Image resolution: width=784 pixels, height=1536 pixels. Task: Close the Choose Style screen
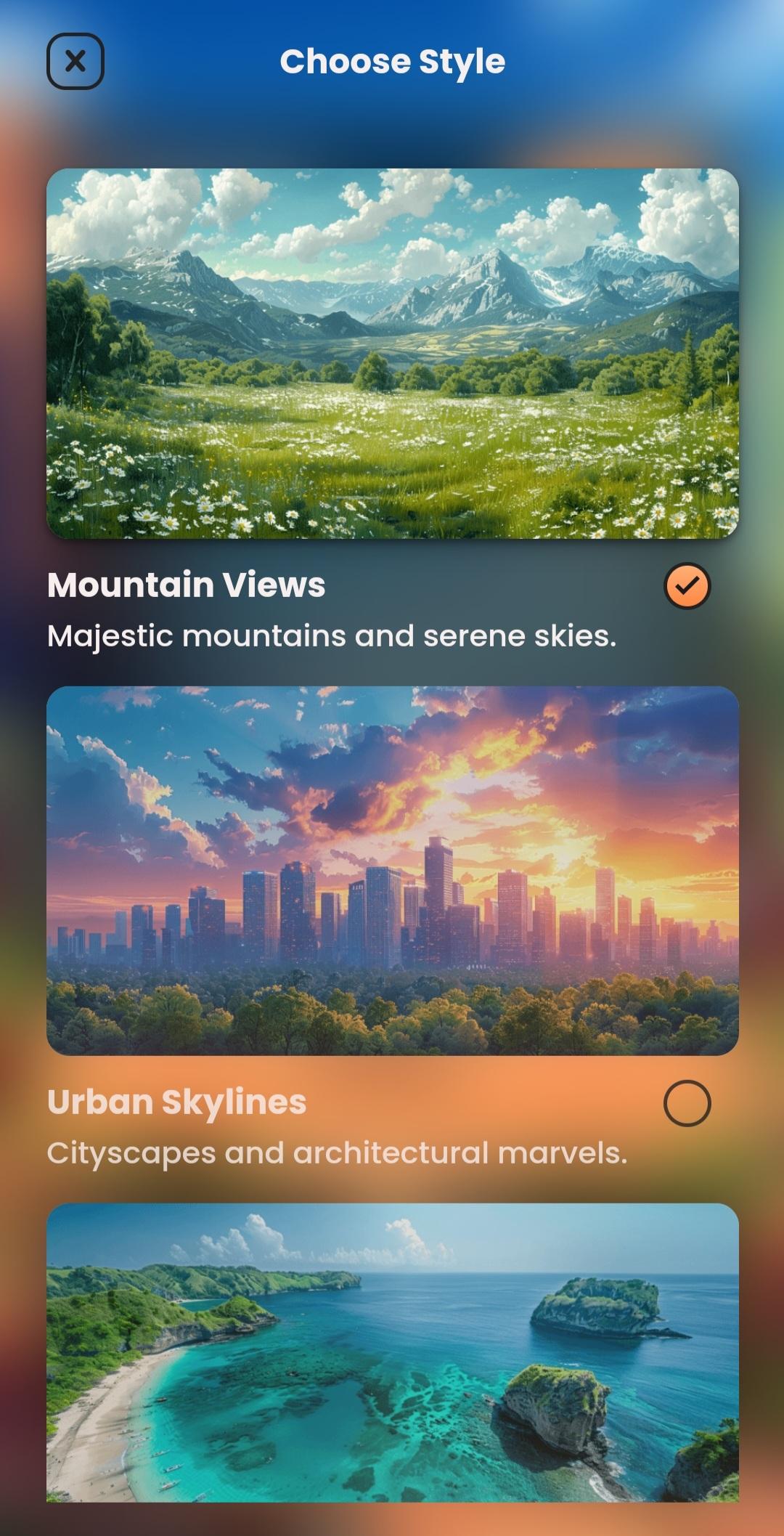tap(75, 62)
